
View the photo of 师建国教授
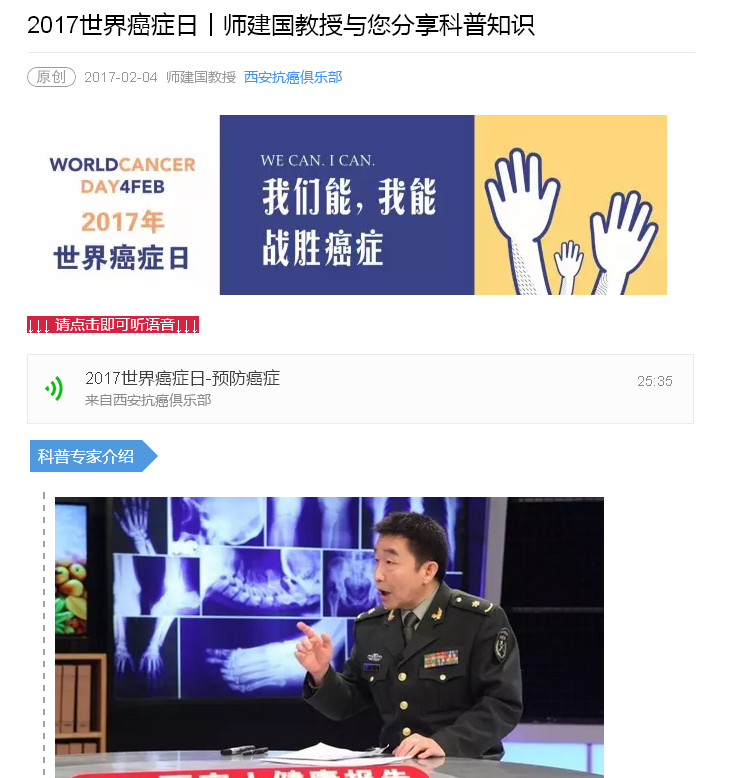click(x=329, y=636)
